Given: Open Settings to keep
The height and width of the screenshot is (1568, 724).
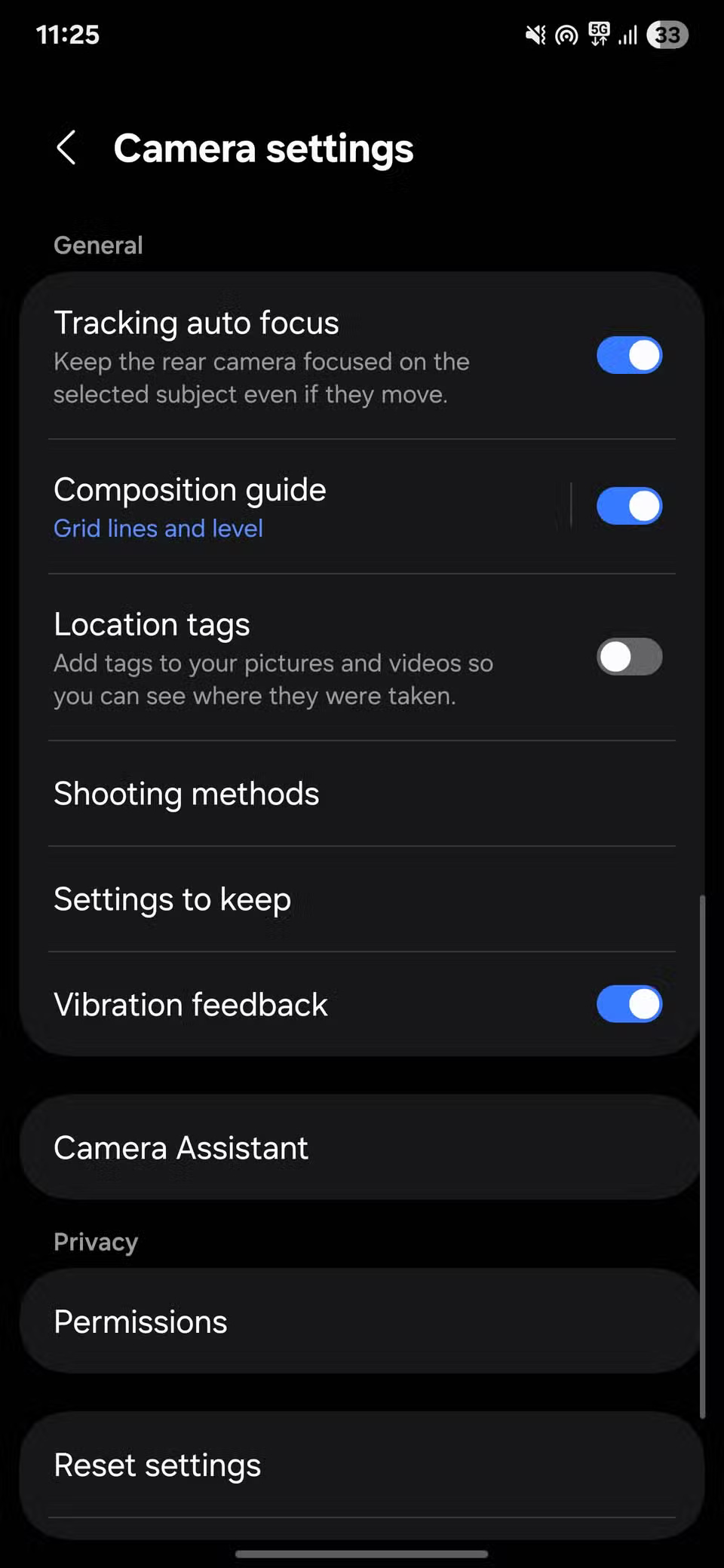Looking at the screenshot, I should tap(172, 899).
